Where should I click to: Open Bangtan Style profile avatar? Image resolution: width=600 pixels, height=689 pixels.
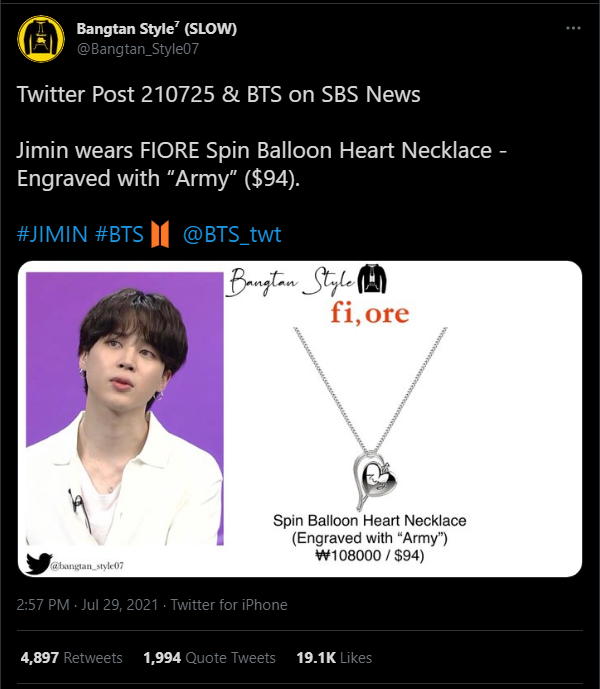pyautogui.click(x=40, y=38)
